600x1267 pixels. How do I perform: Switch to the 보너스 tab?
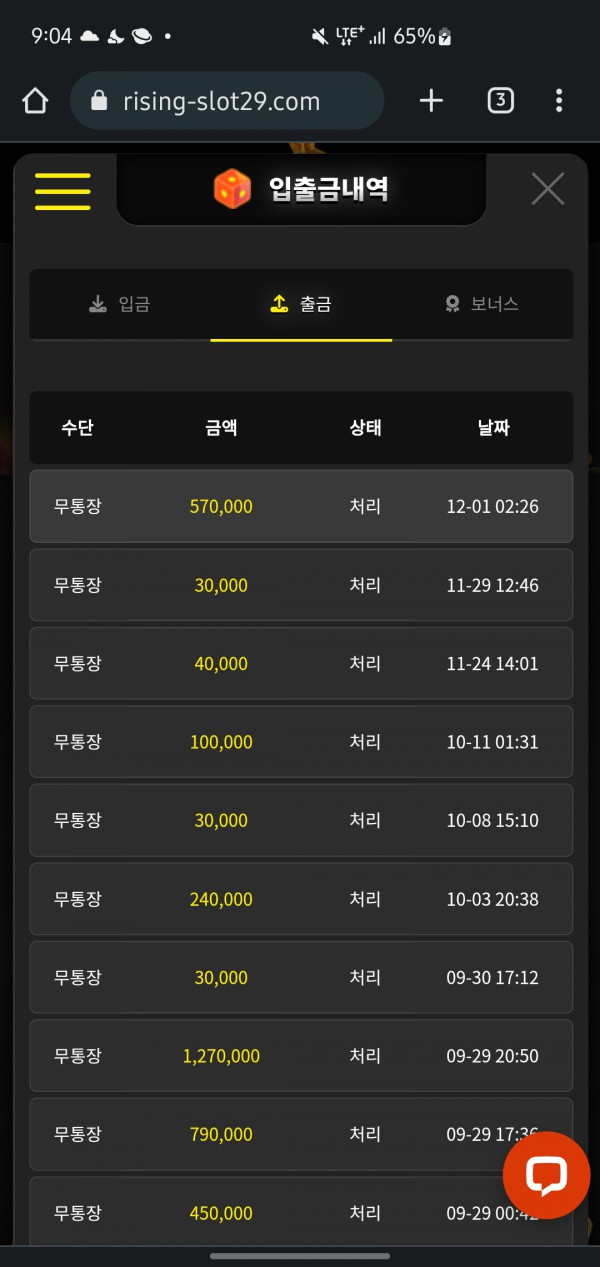(482, 304)
